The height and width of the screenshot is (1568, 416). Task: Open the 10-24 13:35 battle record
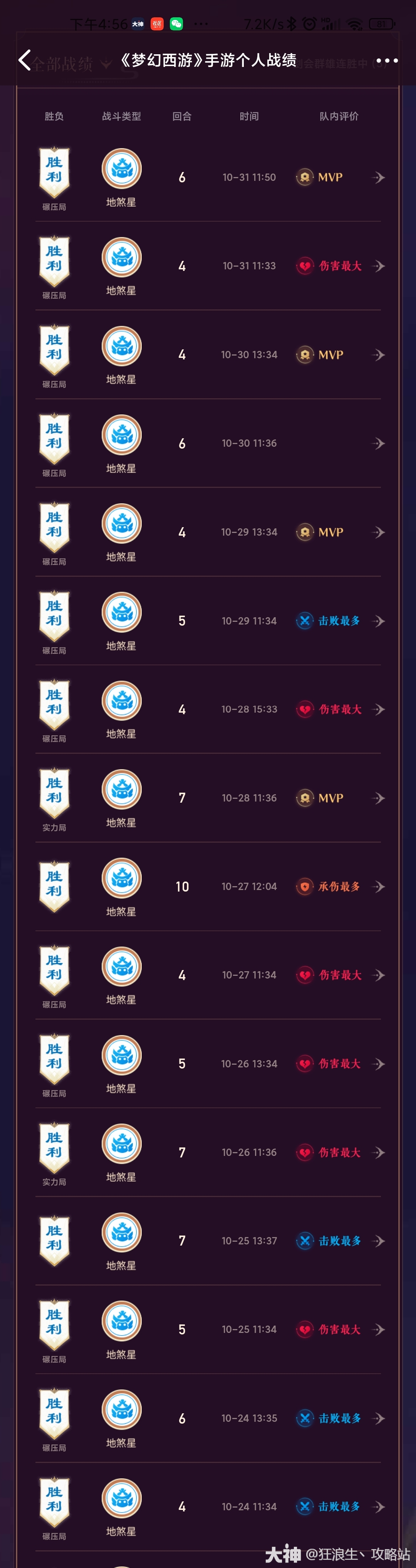[x=378, y=1418]
